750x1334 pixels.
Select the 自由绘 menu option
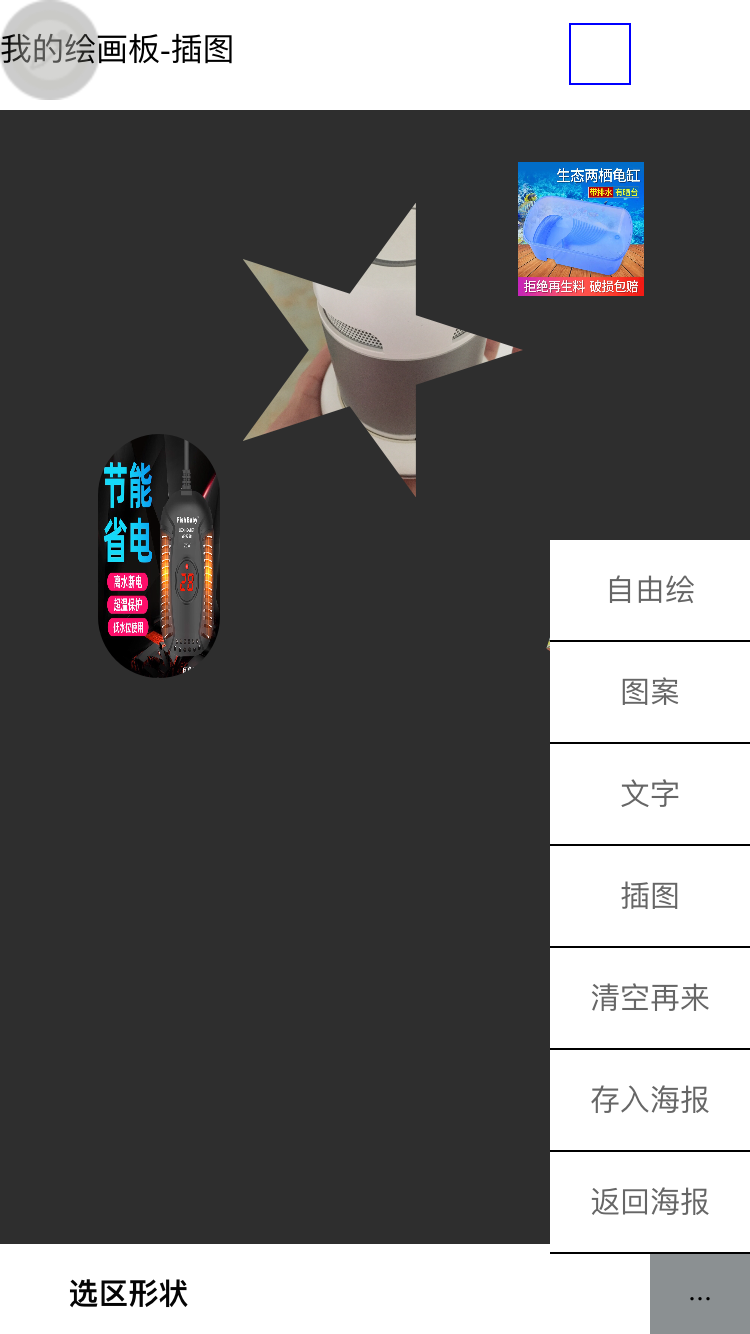click(650, 590)
